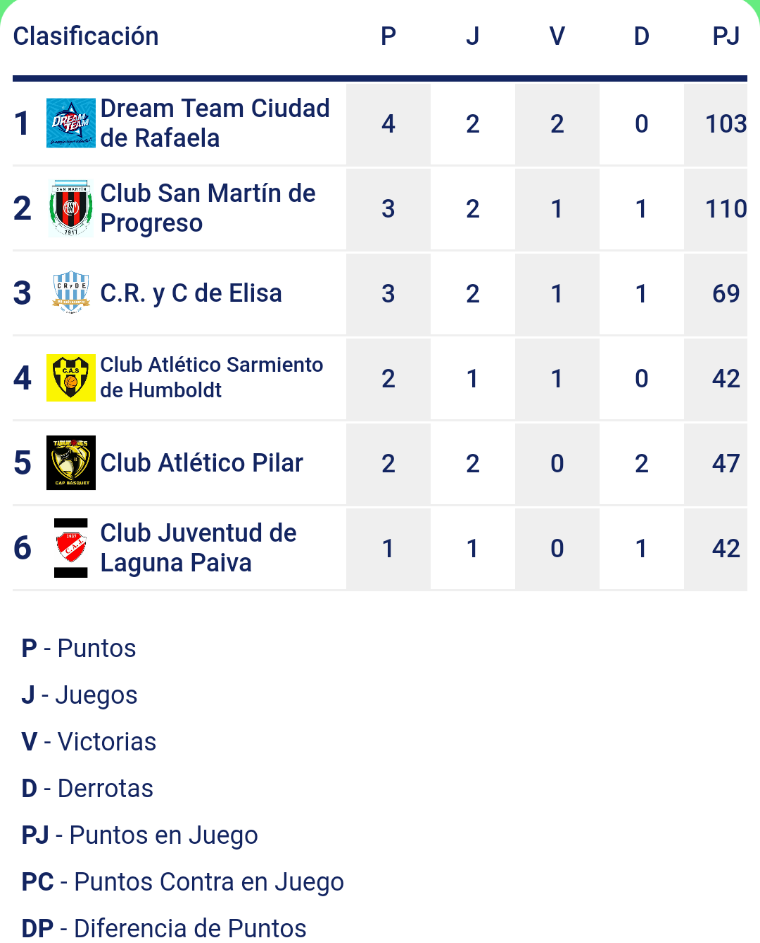Open Dream Team Ciudad de Rafaela team row
Screen dimensions: 760x943
(214, 123)
